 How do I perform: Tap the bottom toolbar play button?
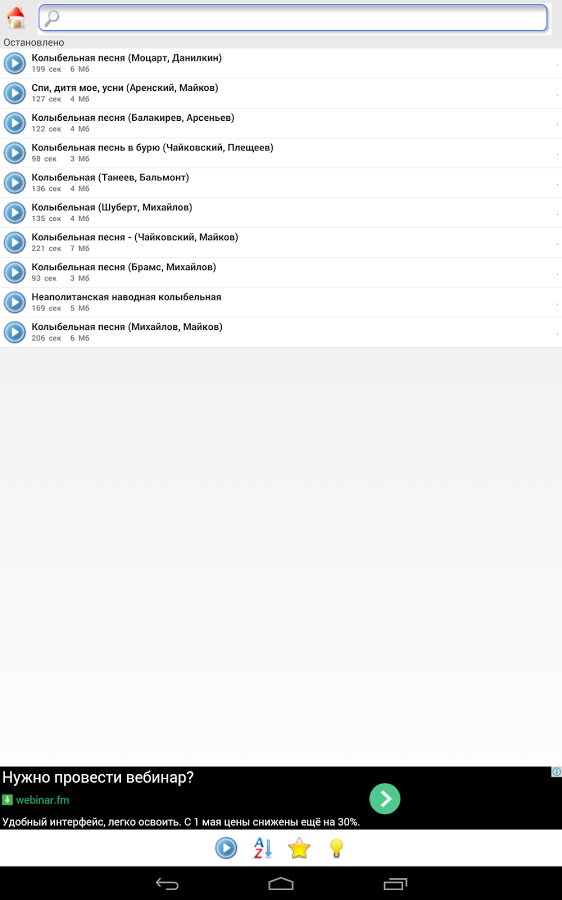tap(226, 848)
